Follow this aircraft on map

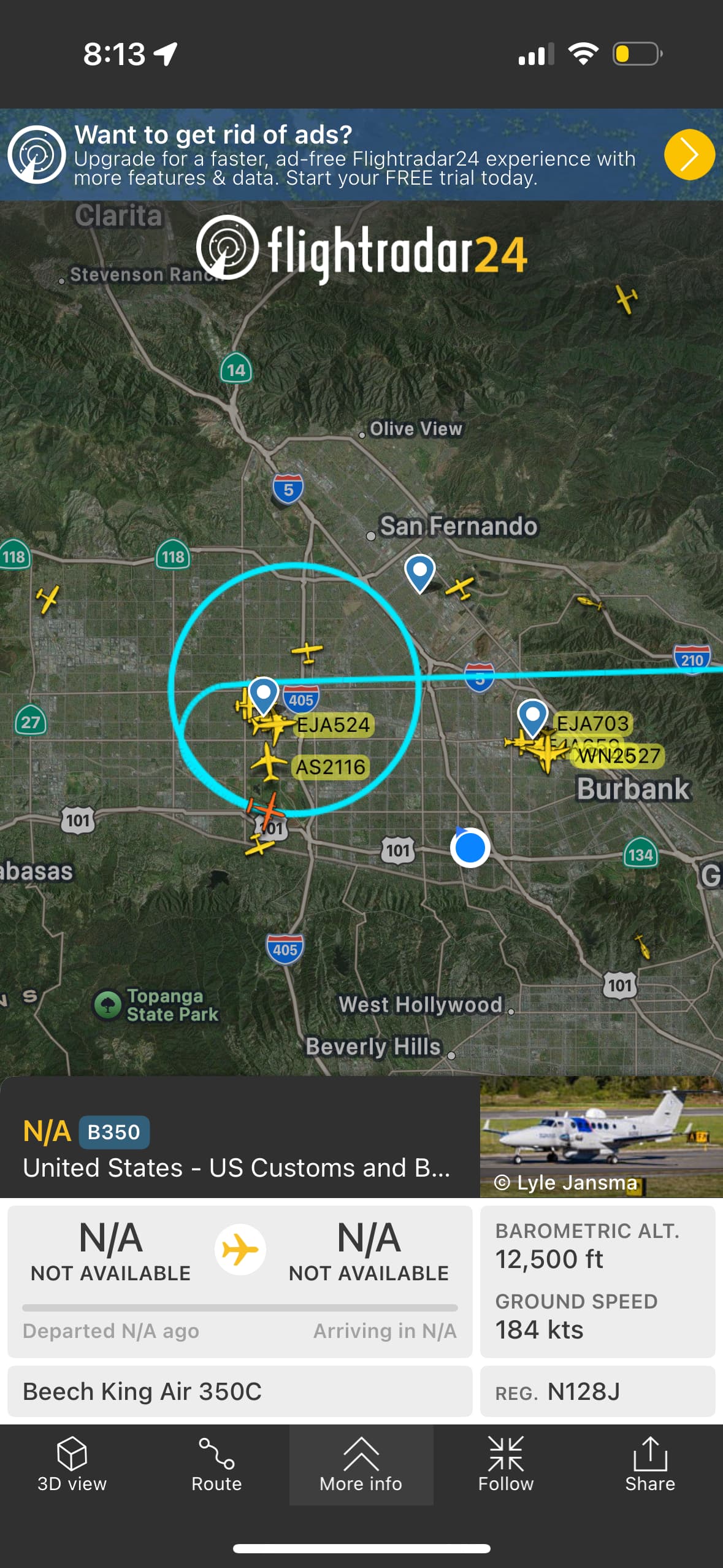505,1464
